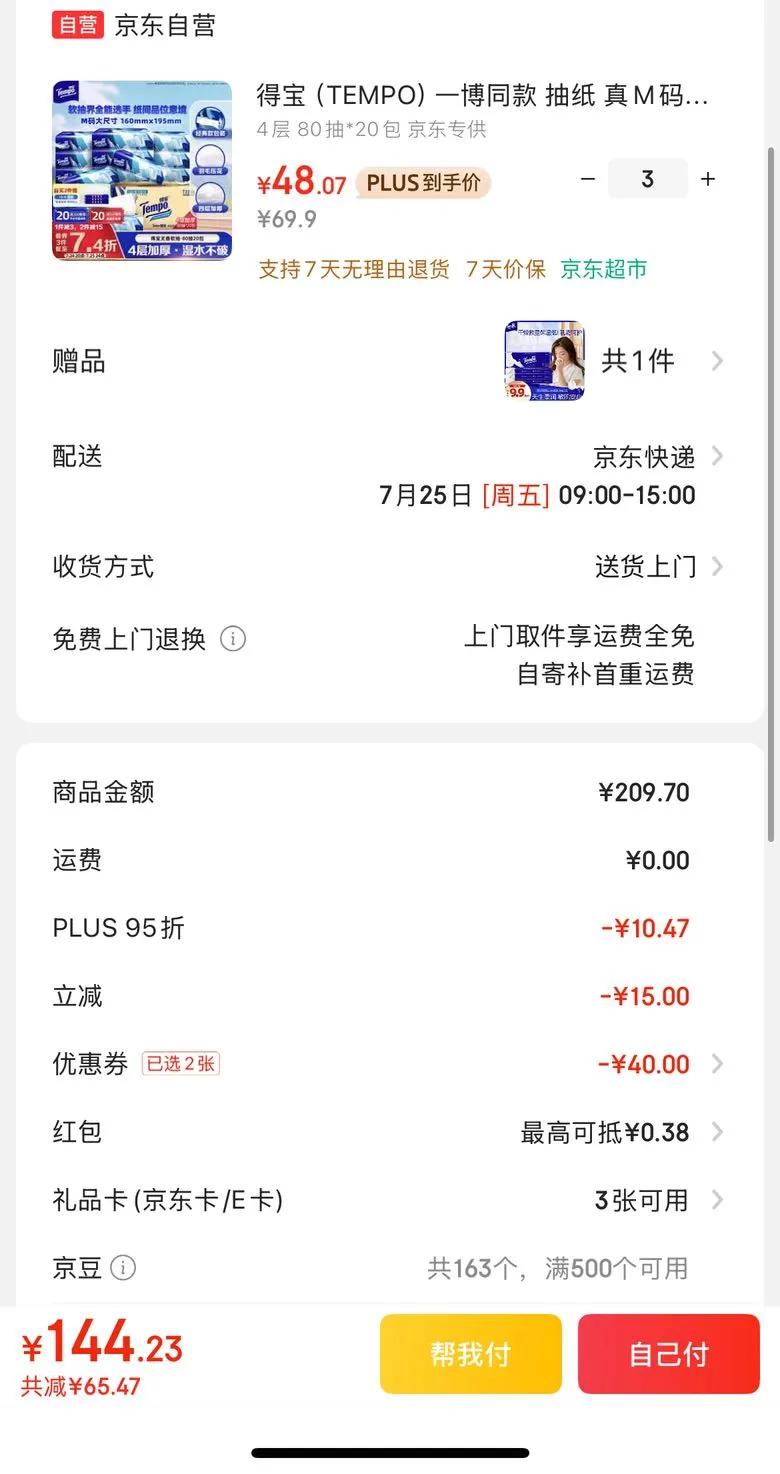Tap the info icon next to 京豆

[123, 1268]
